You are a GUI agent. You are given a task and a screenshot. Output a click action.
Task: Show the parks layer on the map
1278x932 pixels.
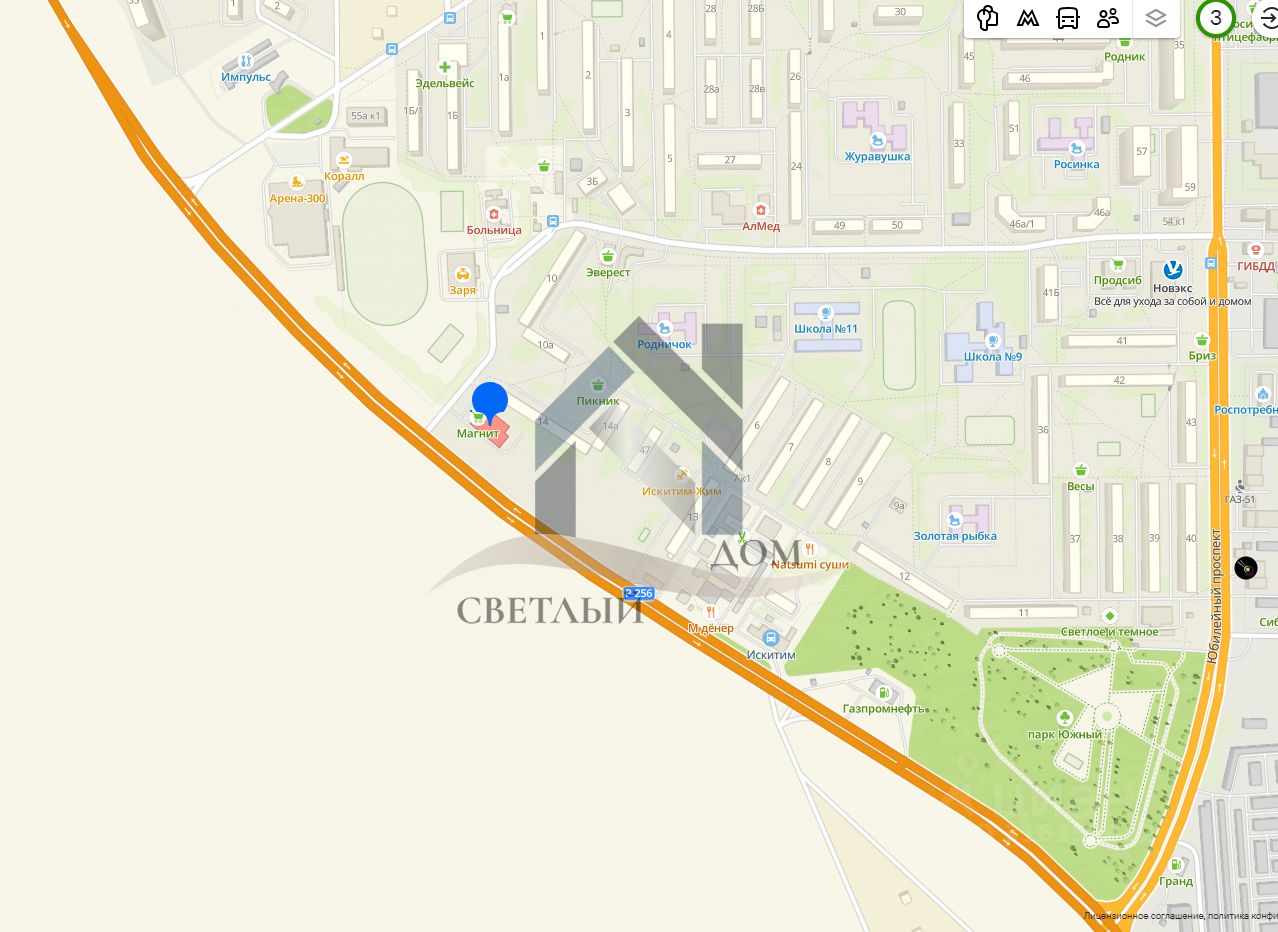(x=988, y=18)
